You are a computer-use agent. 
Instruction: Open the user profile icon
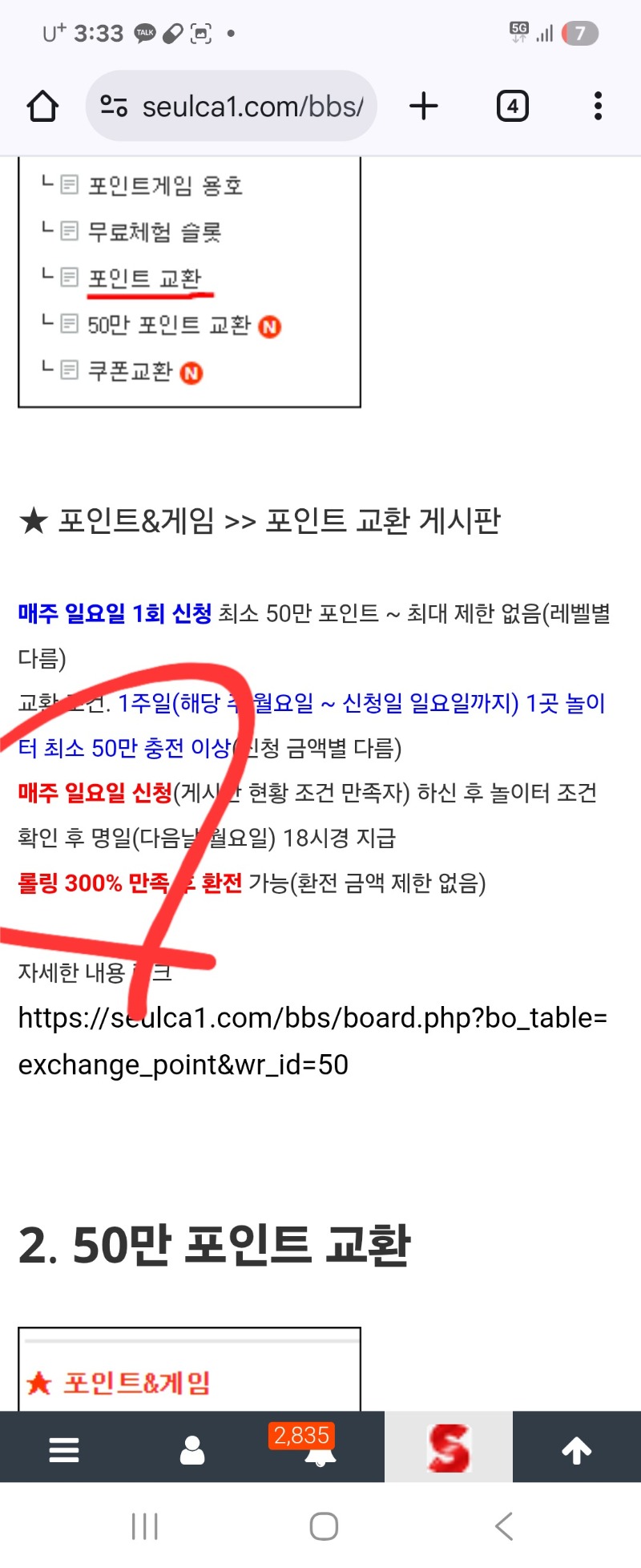point(192,1449)
